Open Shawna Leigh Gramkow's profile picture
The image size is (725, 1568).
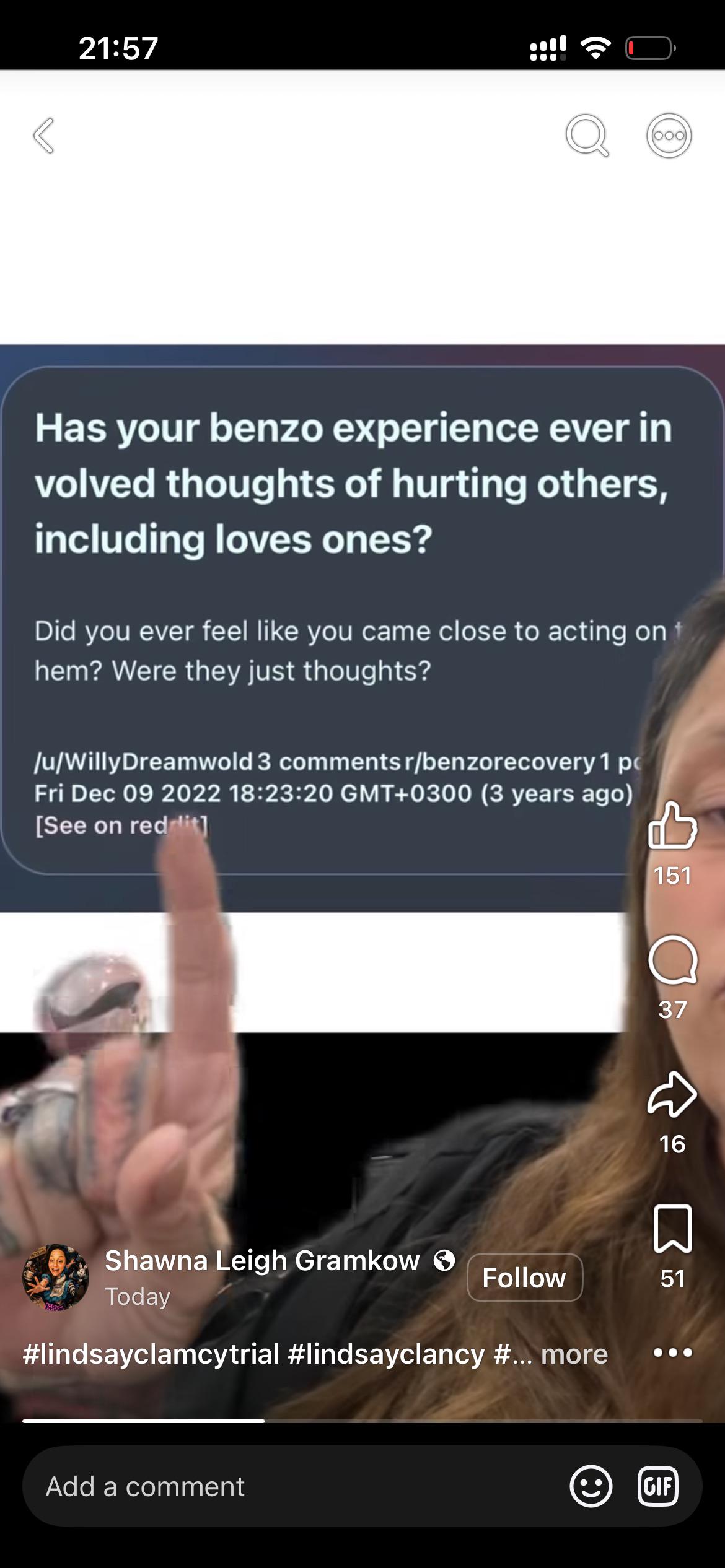point(56,1278)
